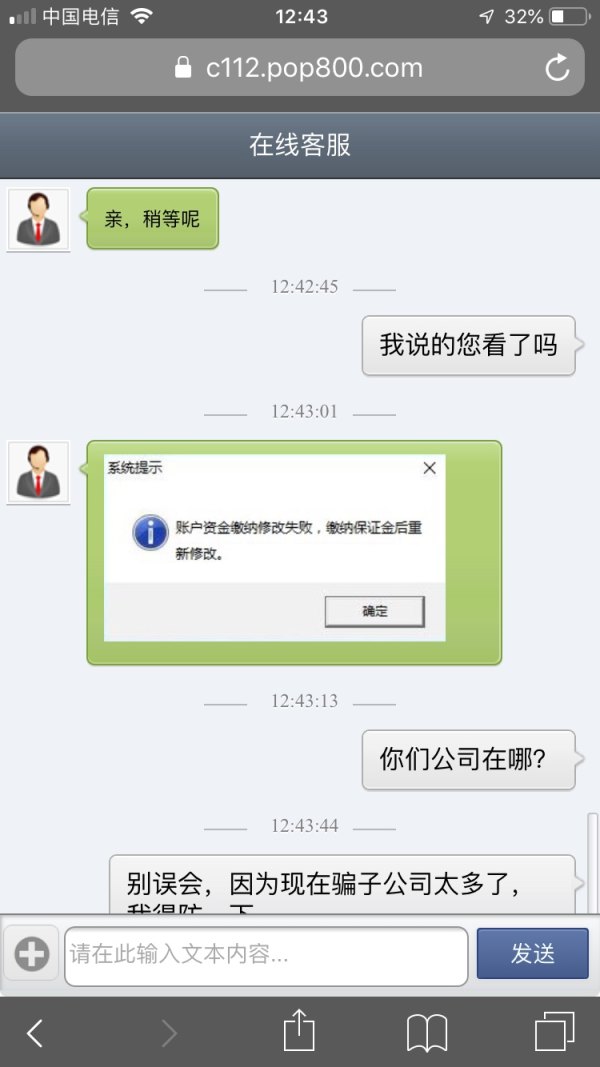600x1067 pixels.
Task: Open Safari bookmarks
Action: click(427, 1032)
